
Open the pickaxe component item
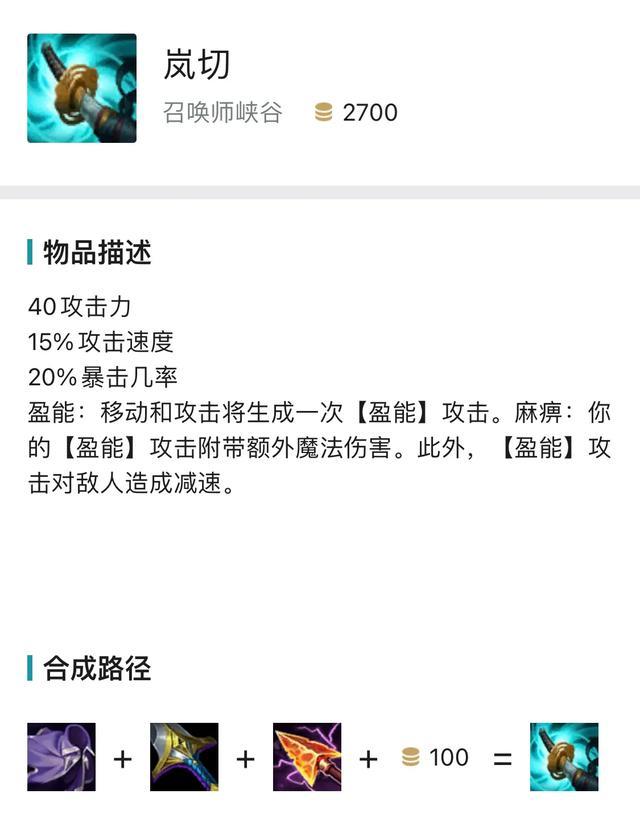point(184,757)
